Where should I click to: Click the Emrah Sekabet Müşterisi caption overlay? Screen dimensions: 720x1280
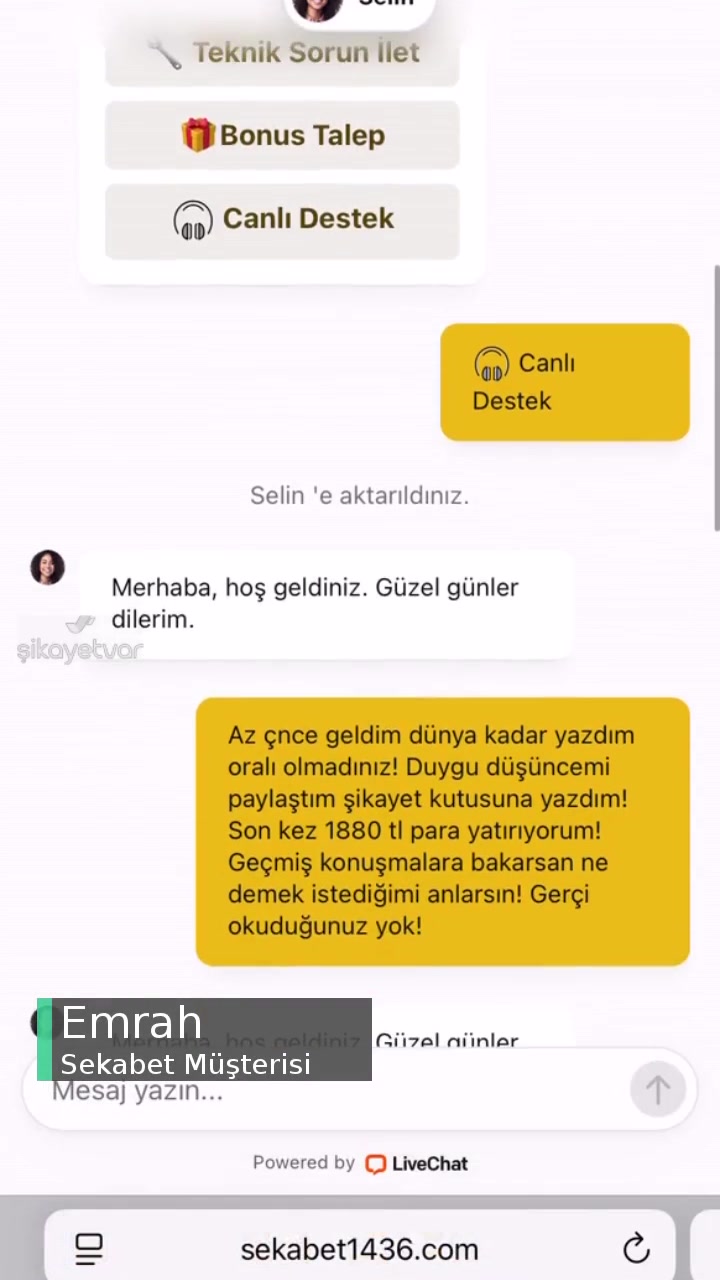(204, 1040)
